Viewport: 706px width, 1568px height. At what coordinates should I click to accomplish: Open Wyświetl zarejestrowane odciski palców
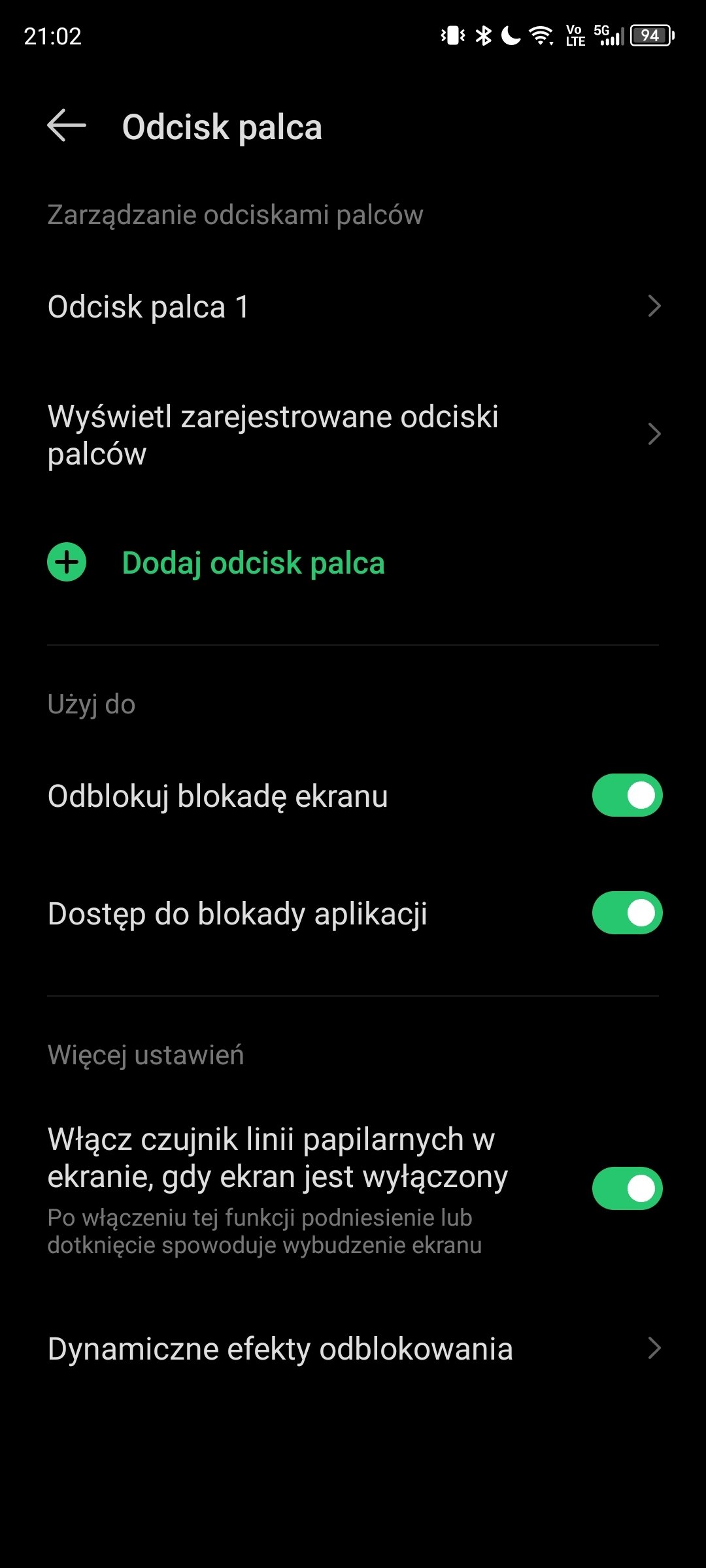pyautogui.click(x=353, y=435)
